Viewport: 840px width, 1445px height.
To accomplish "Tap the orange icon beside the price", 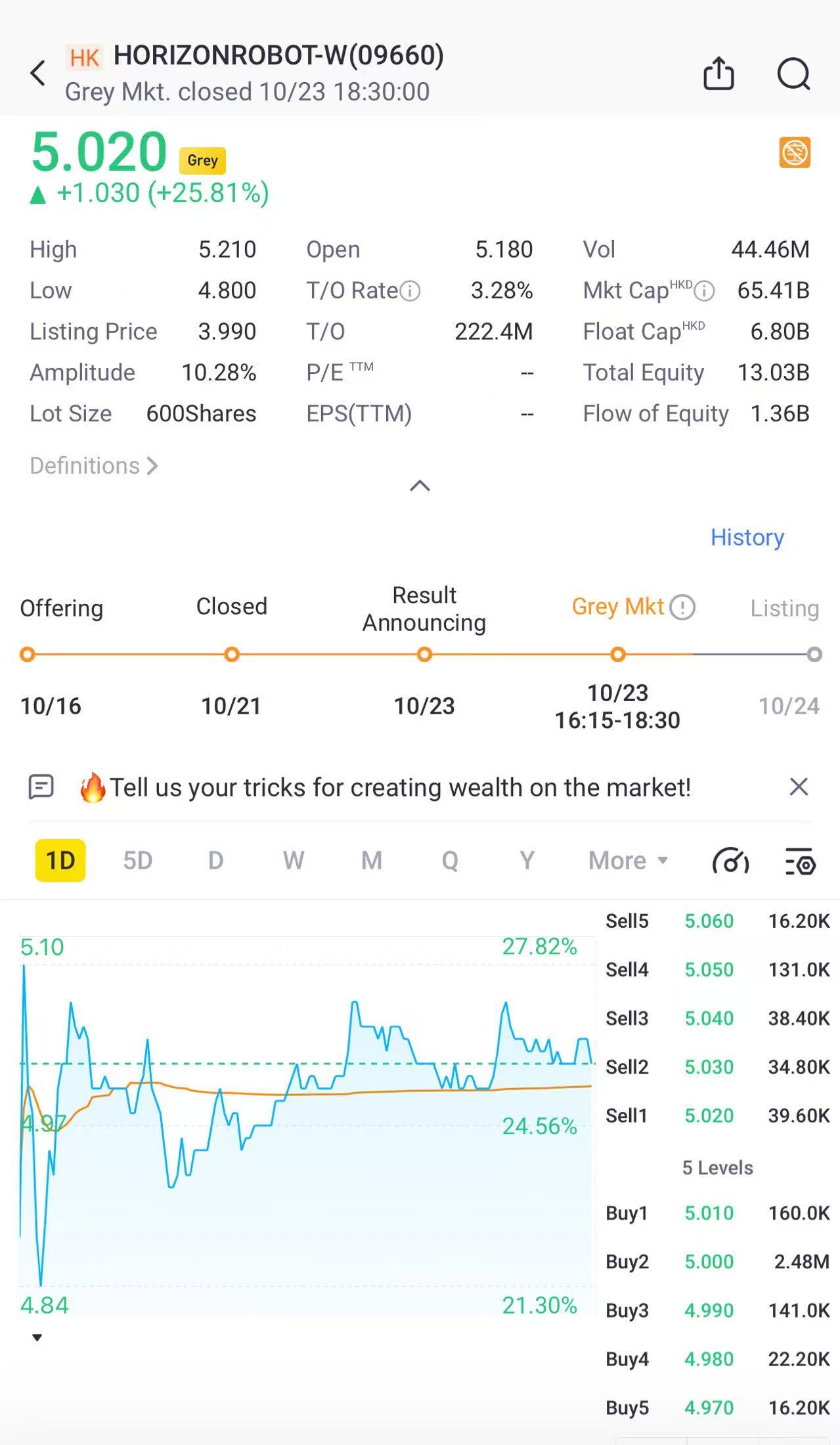I will [x=795, y=152].
